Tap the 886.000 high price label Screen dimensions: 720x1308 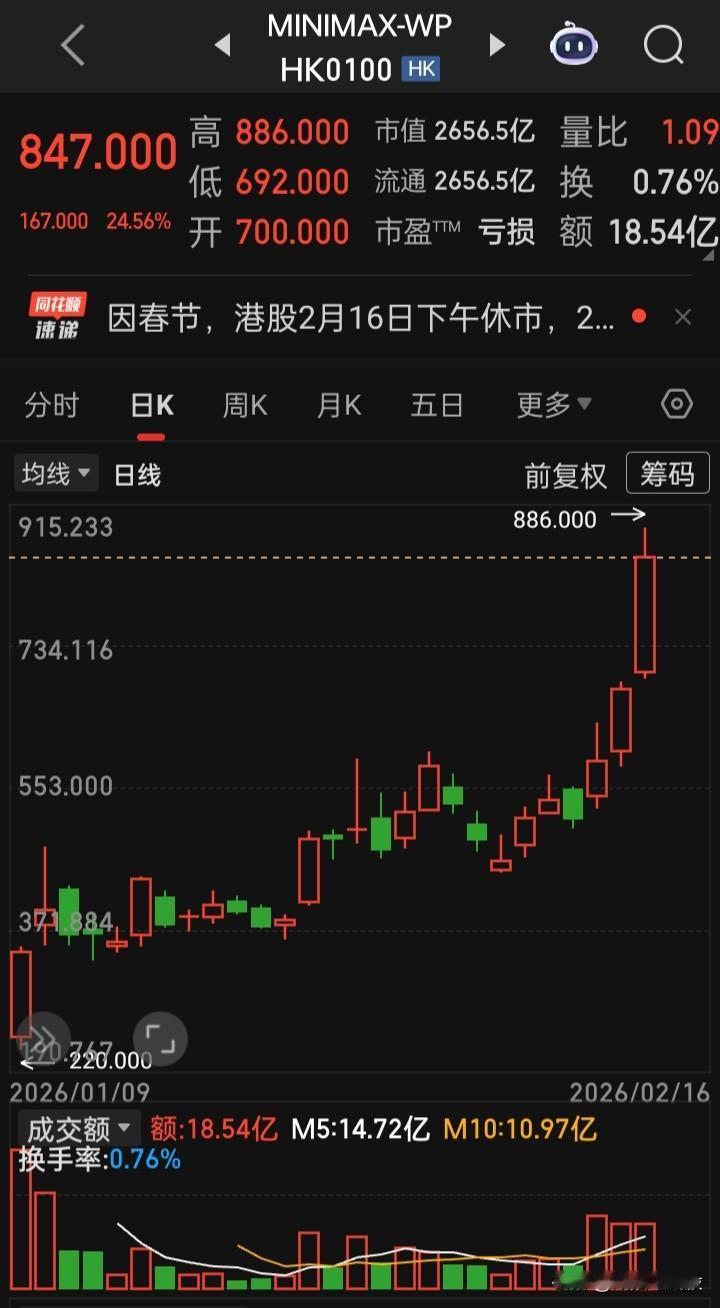tap(555, 519)
